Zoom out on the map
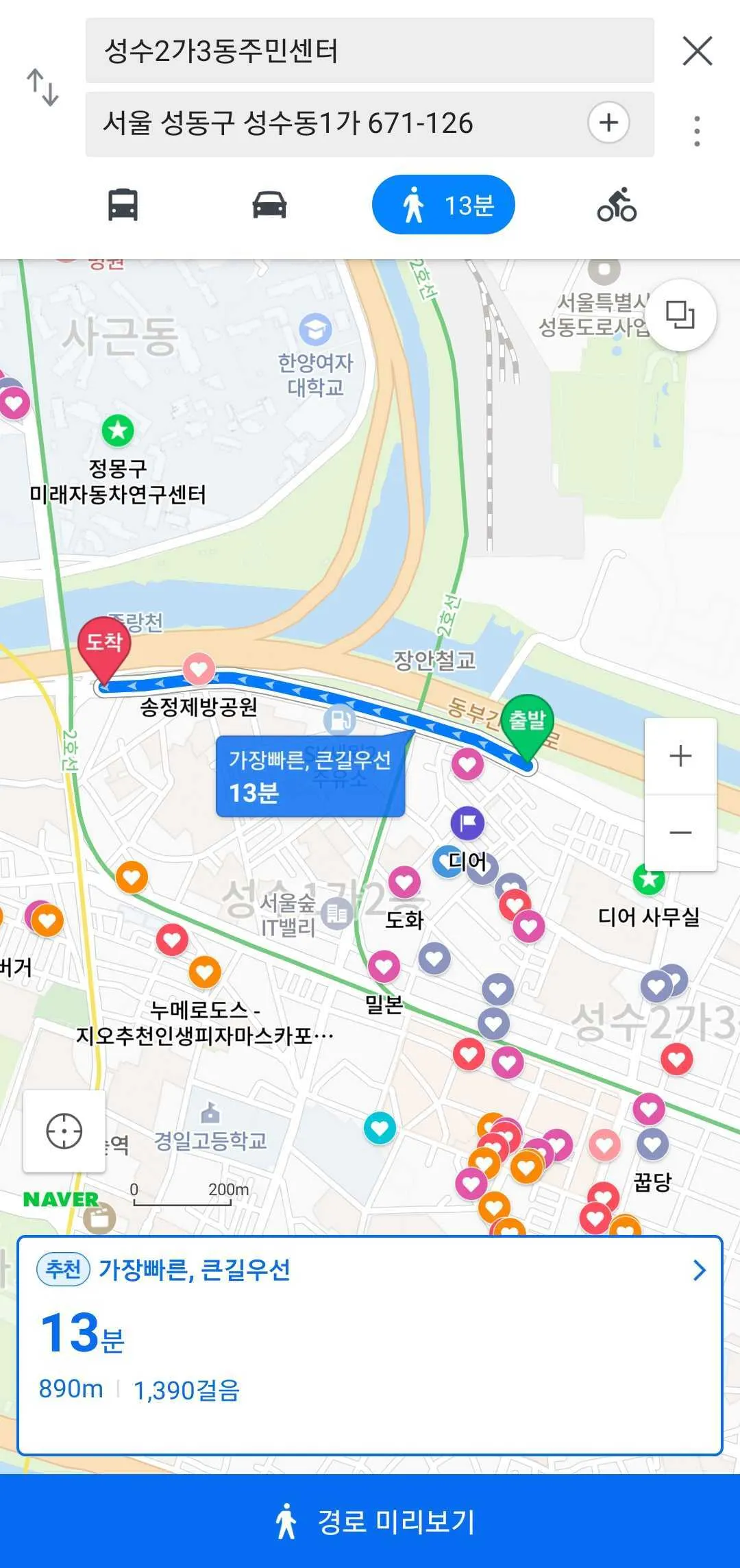 (x=680, y=833)
